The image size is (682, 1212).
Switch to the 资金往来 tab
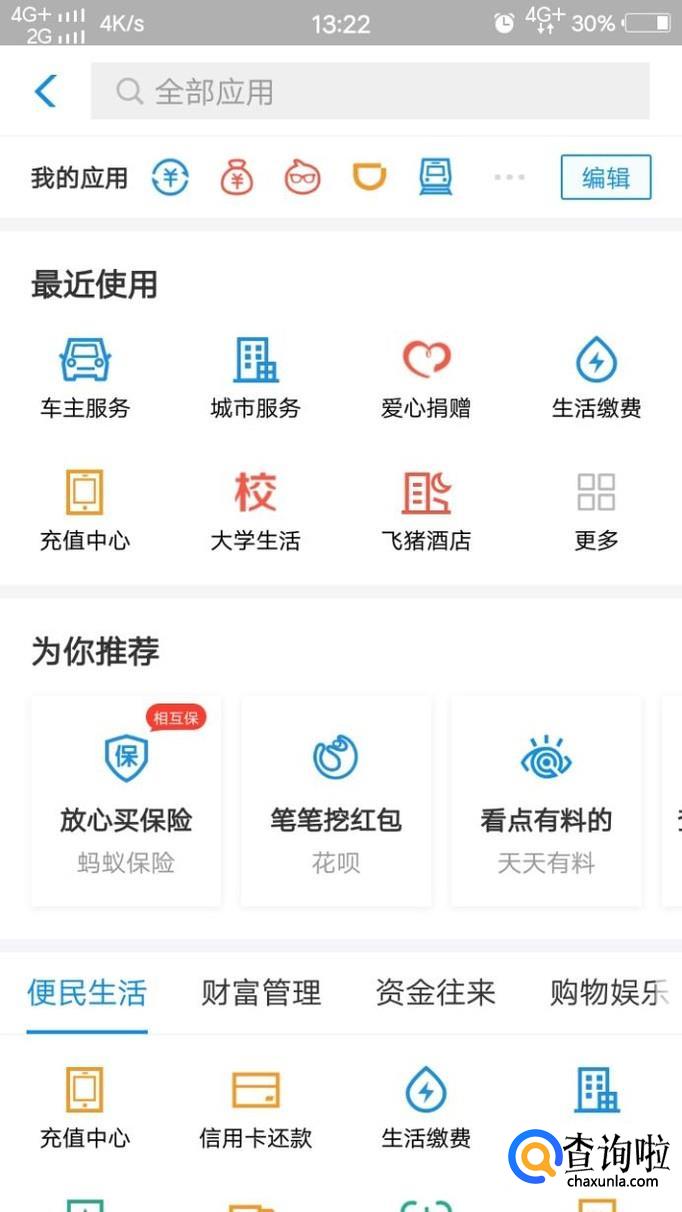pos(435,993)
